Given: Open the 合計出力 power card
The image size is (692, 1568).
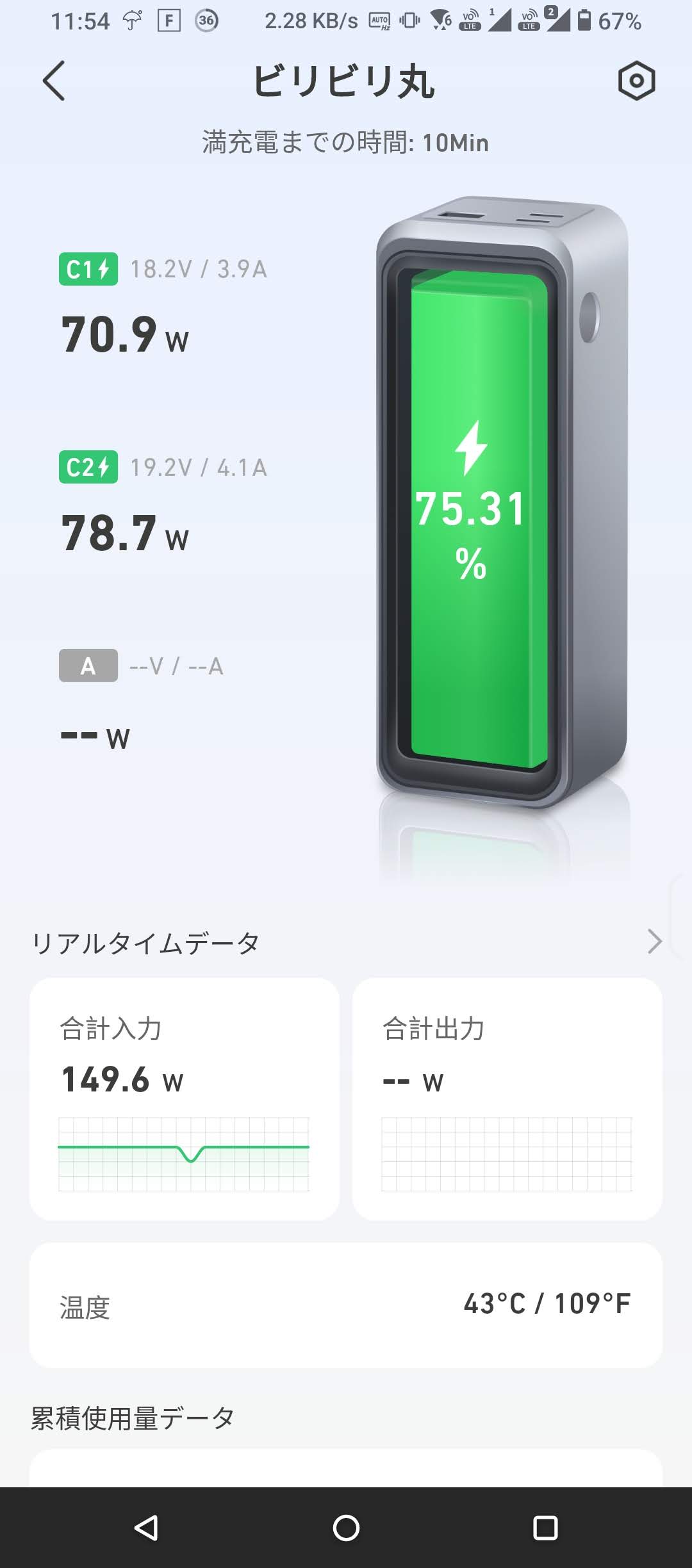Looking at the screenshot, I should (x=507, y=1098).
